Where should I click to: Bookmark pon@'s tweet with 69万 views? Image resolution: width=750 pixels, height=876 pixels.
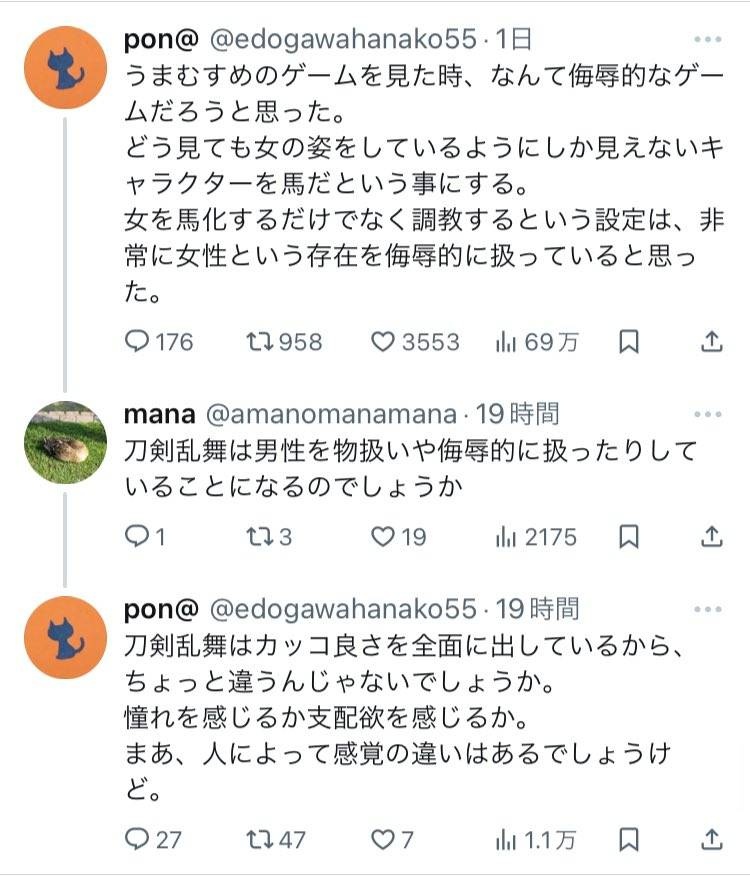tap(629, 342)
